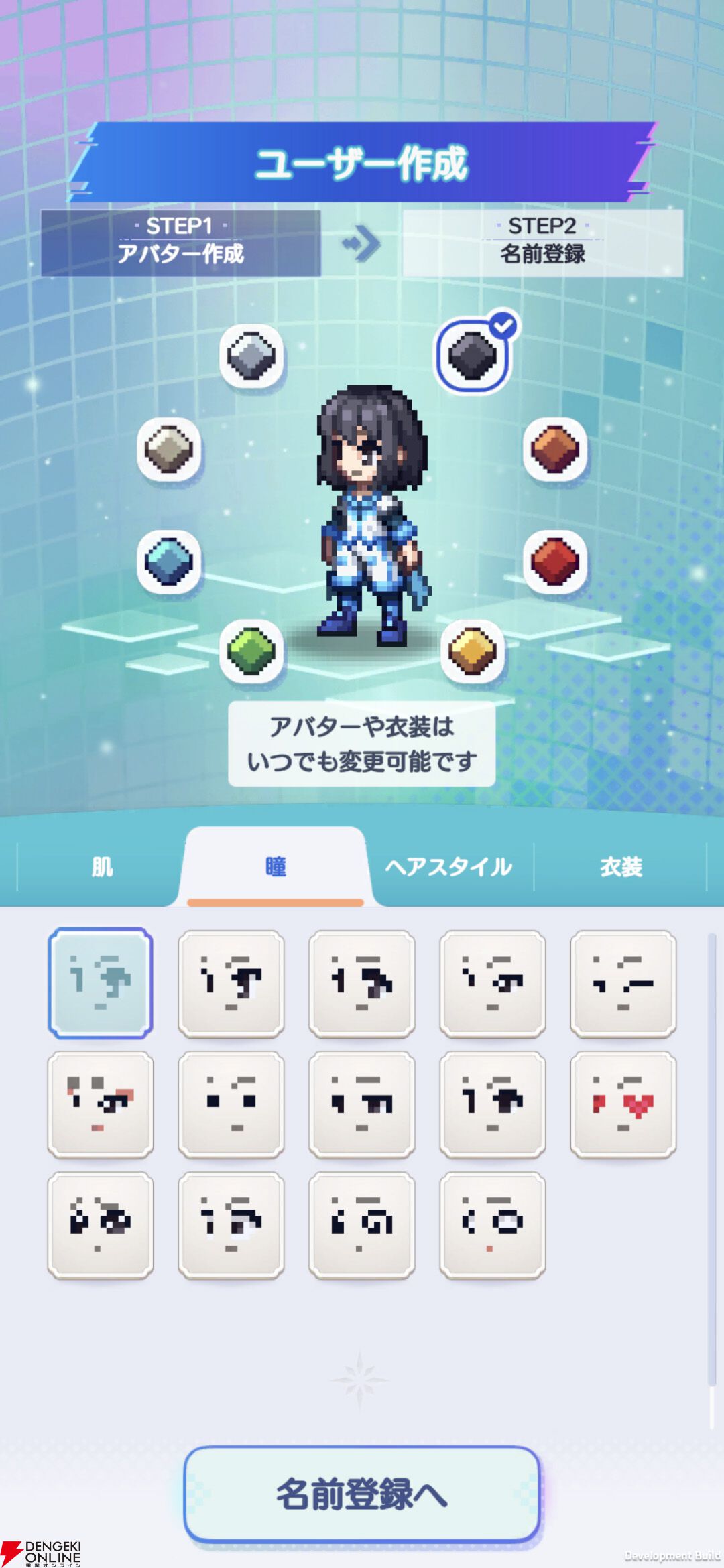The image size is (724, 1568).
Task: Select the eye style with red blush
Action: click(101, 1104)
